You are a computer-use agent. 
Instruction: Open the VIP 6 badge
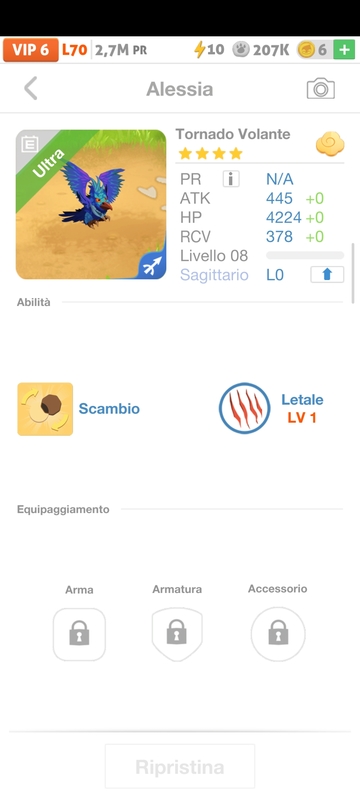click(31, 50)
